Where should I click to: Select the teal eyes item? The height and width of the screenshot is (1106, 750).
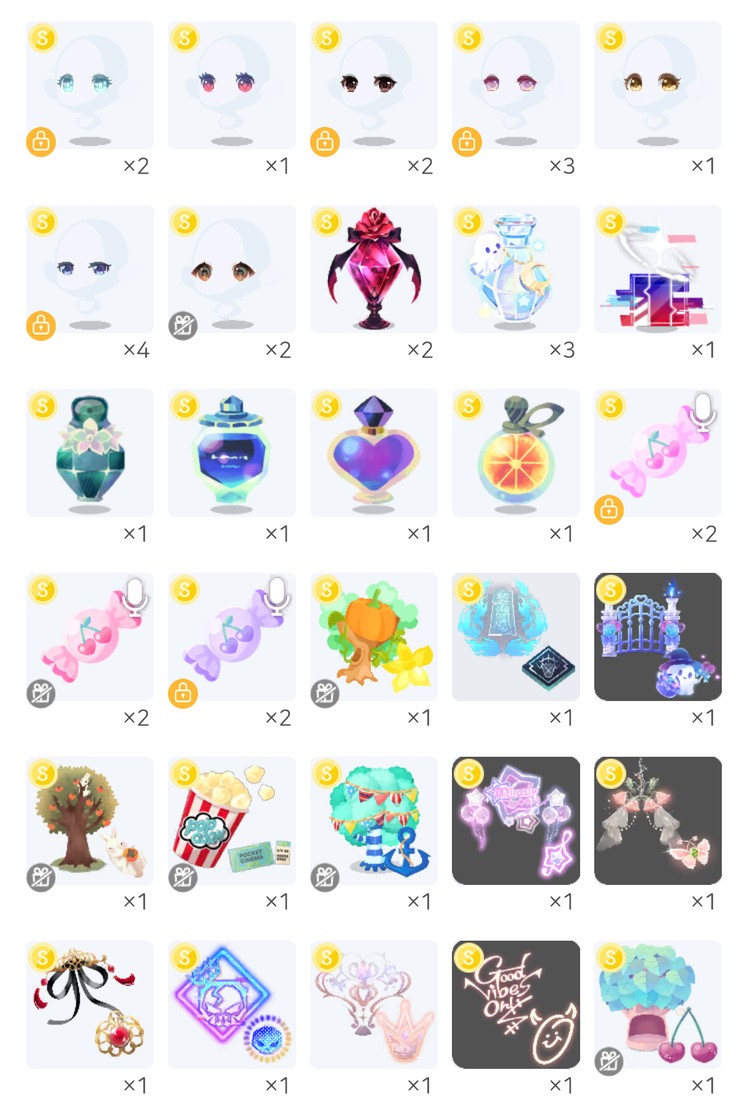(x=90, y=85)
